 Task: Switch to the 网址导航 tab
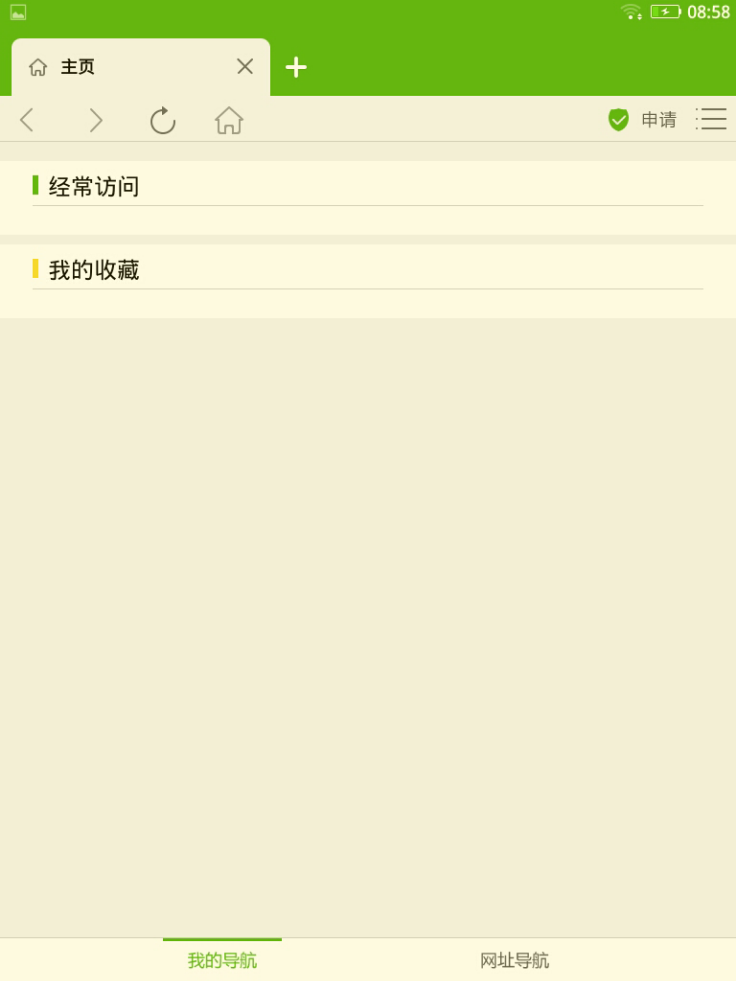pos(514,960)
